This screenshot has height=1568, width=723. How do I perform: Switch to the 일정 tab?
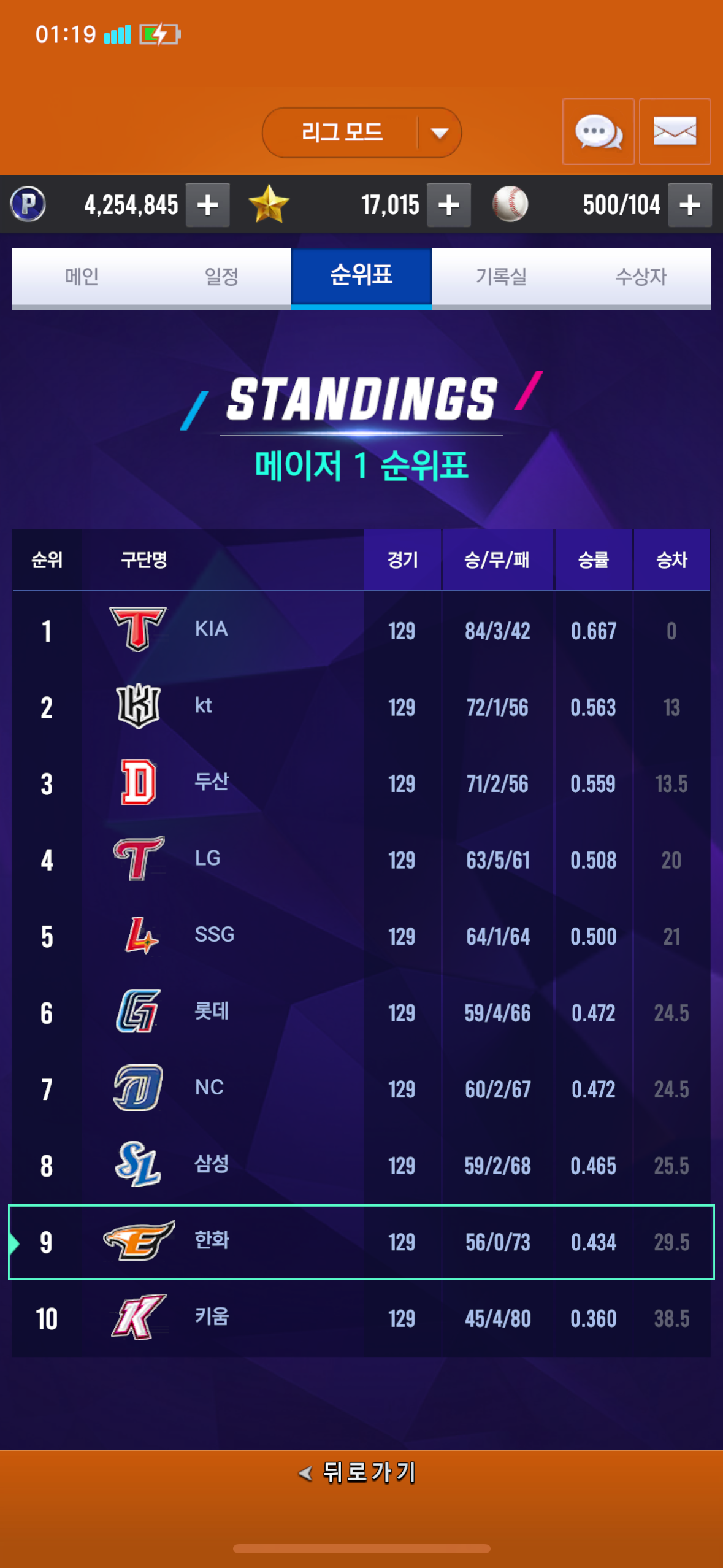(x=221, y=277)
